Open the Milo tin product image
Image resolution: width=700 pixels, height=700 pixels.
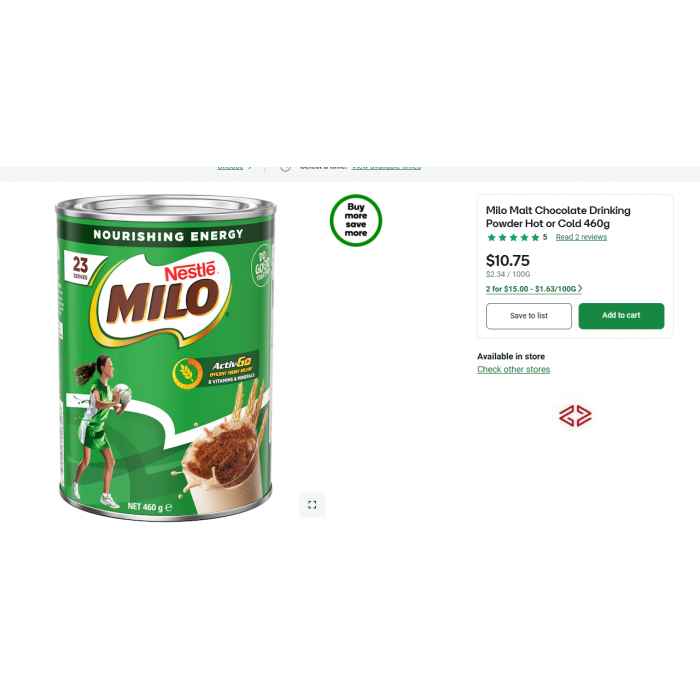coord(165,355)
